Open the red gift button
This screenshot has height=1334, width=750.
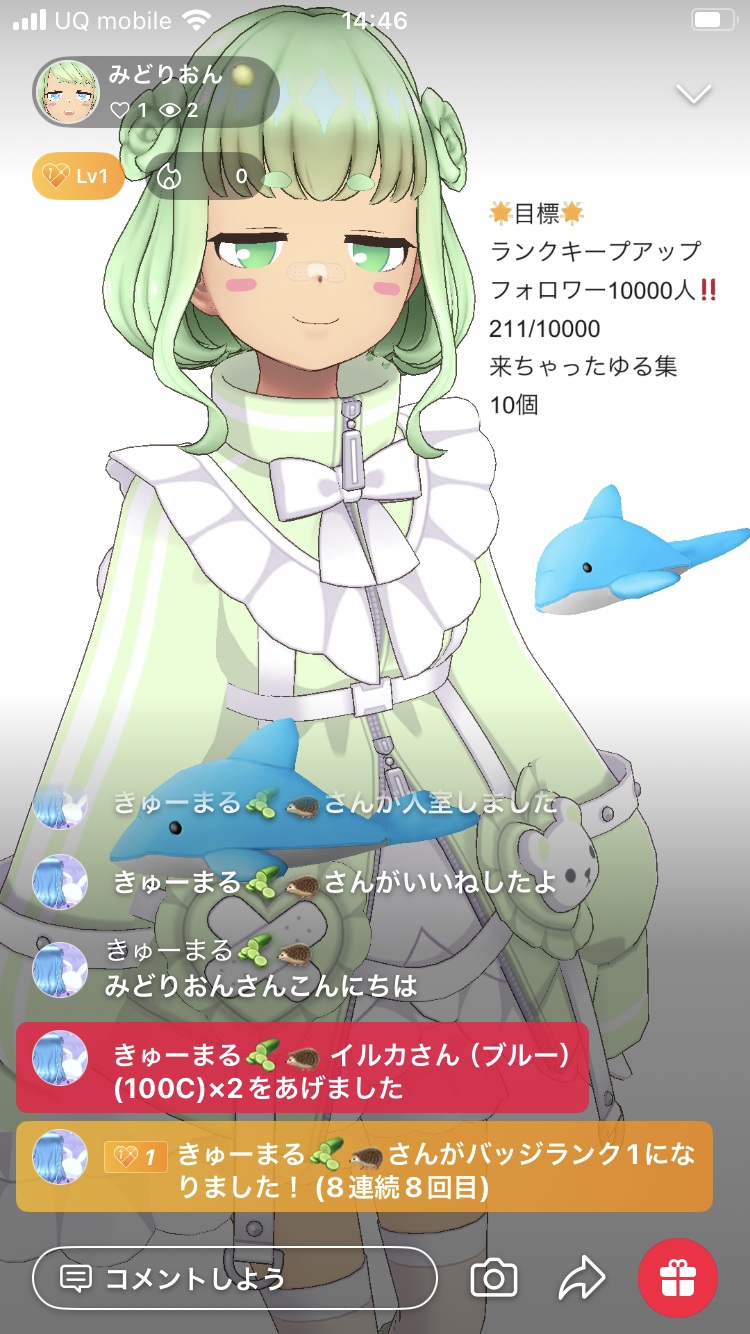[678, 1277]
